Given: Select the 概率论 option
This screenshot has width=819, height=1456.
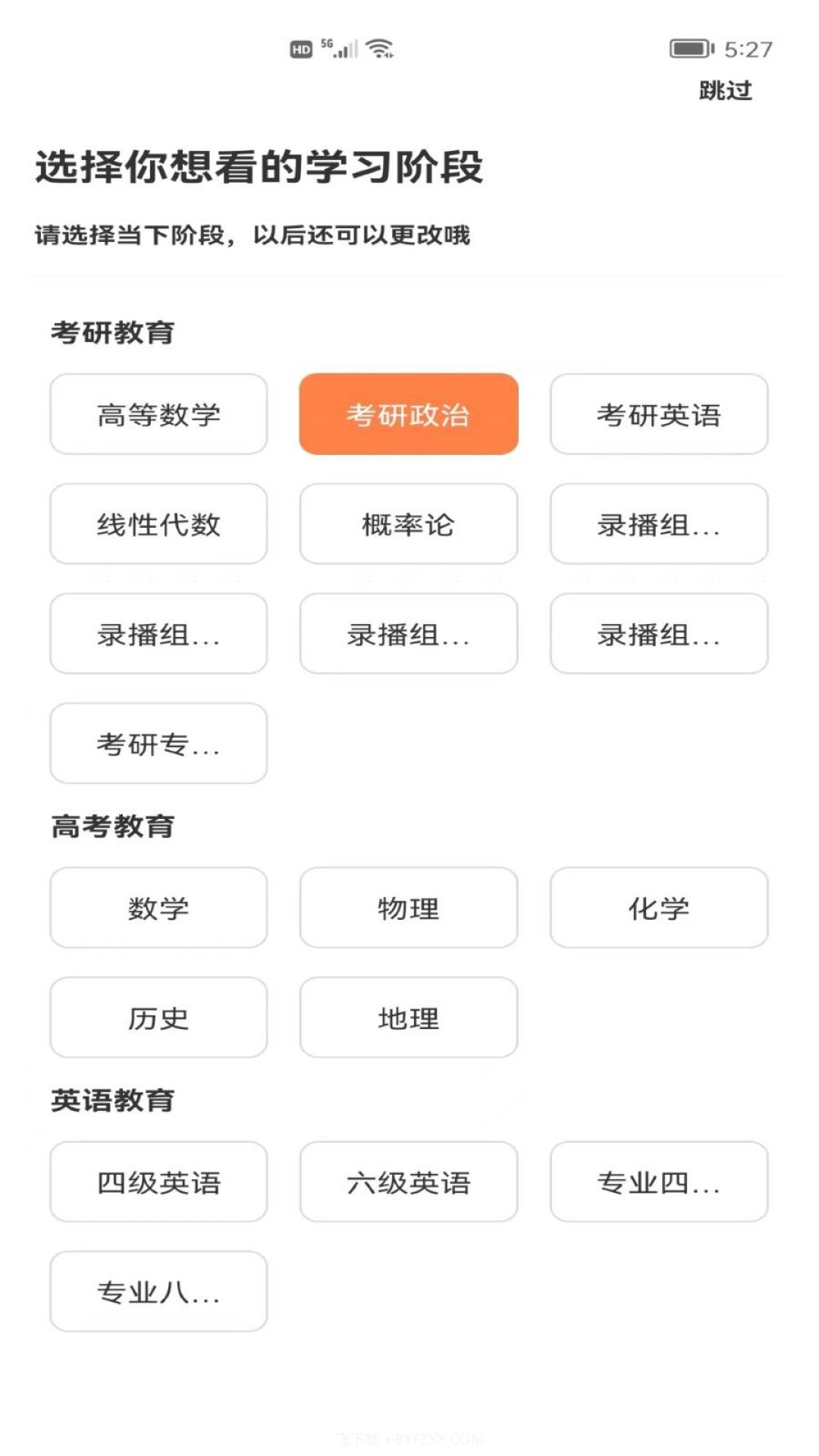Looking at the screenshot, I should click(x=409, y=525).
